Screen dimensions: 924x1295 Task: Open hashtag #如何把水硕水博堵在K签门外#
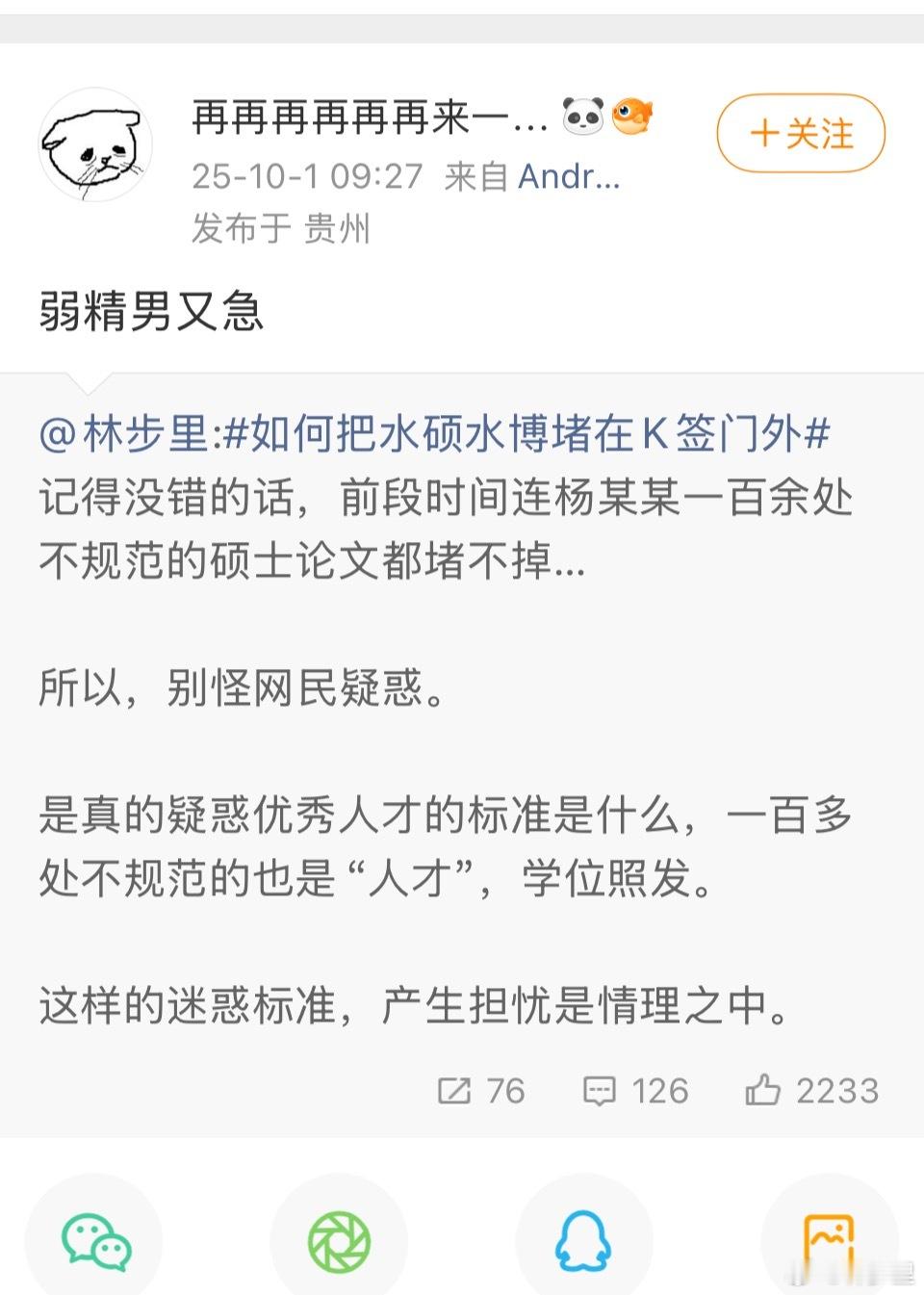click(526, 434)
